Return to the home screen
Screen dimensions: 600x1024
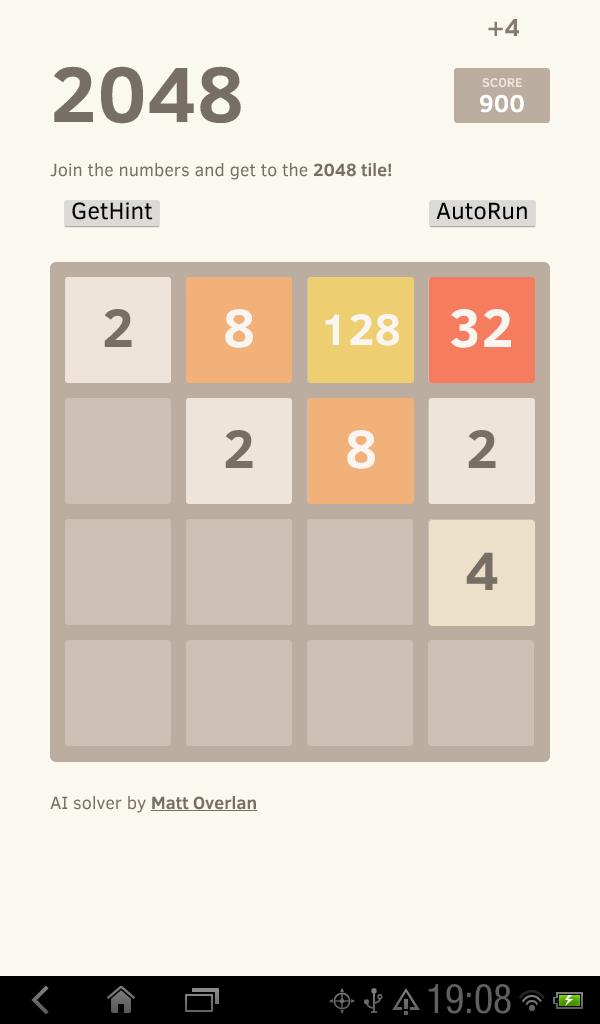[121, 999]
